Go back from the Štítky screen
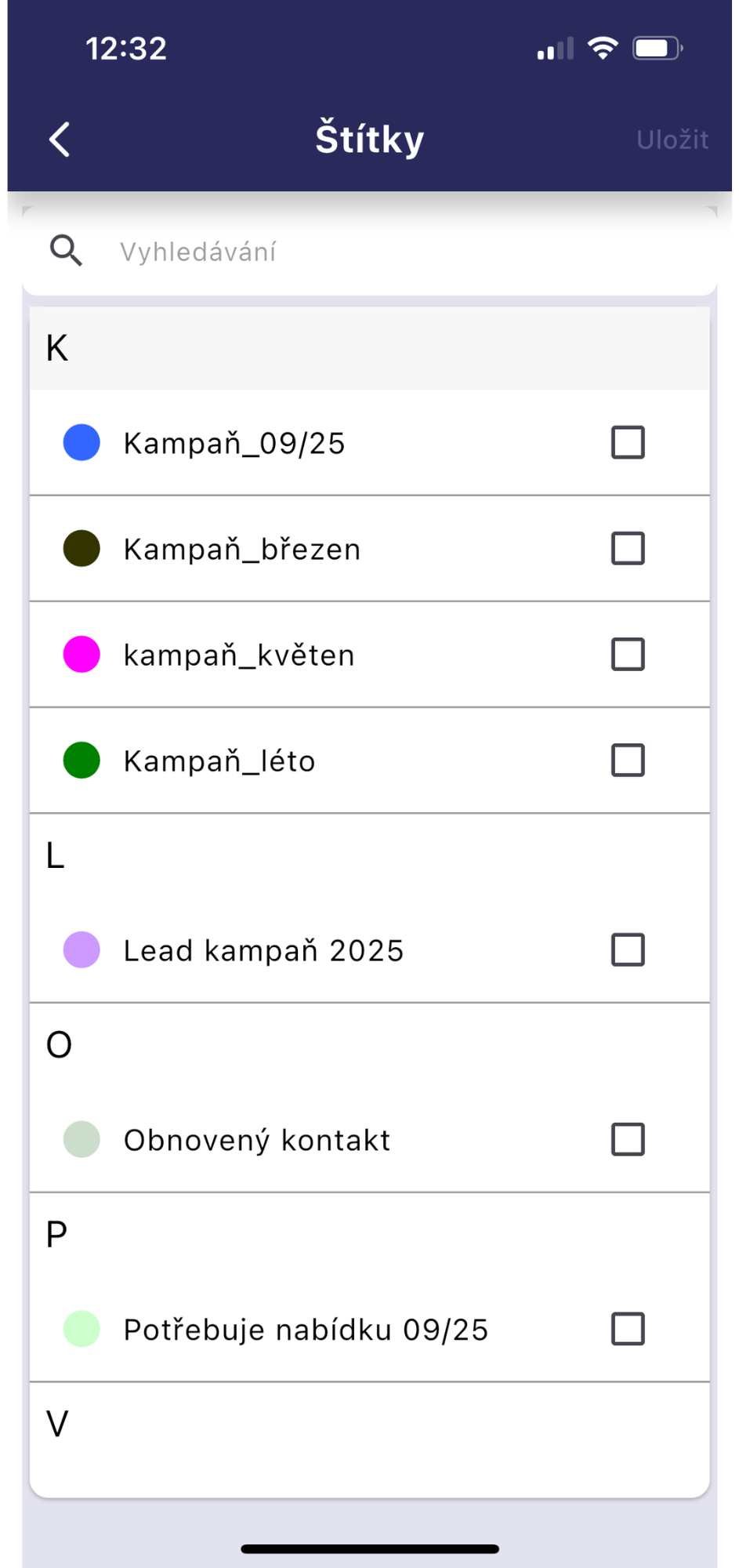The width and height of the screenshot is (739, 1568). point(60,140)
